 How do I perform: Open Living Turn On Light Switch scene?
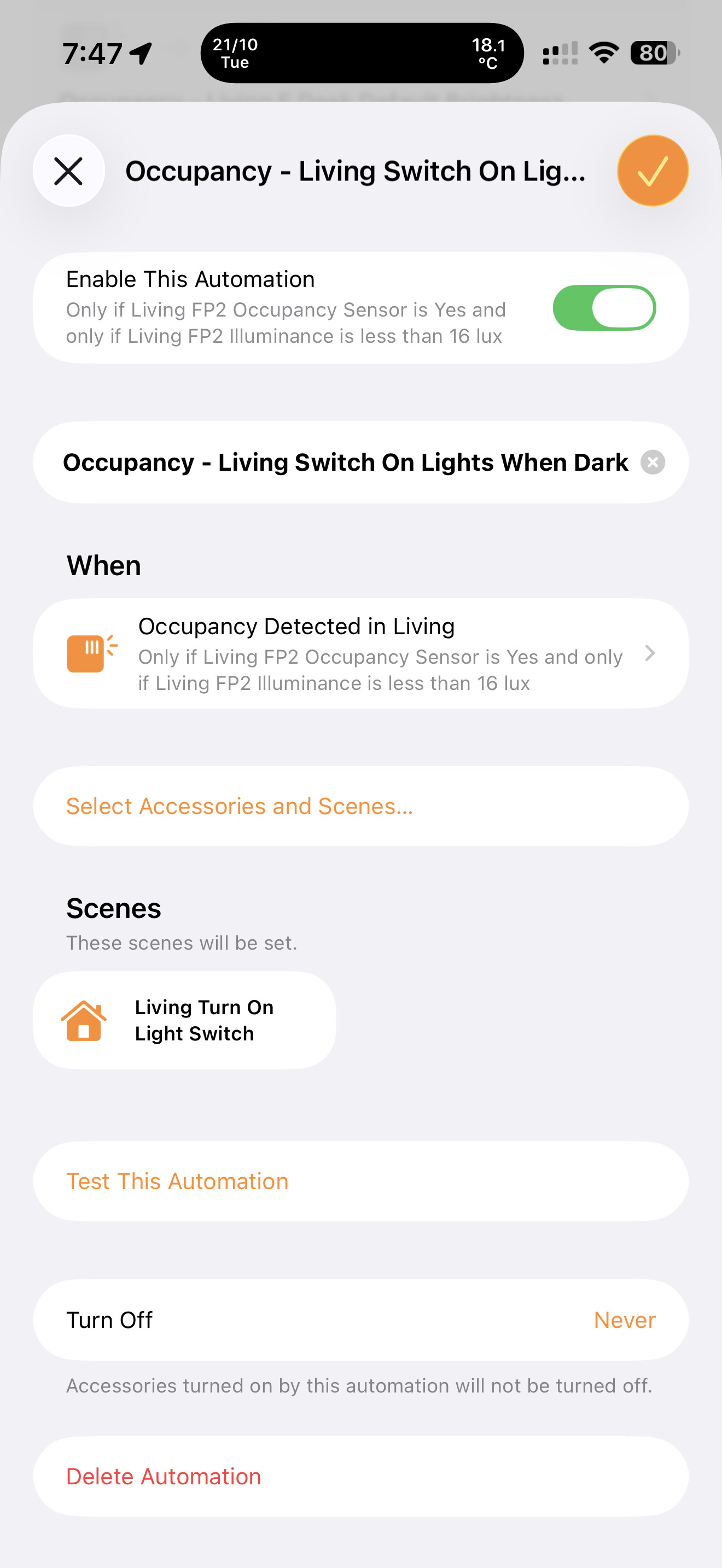click(x=184, y=1021)
